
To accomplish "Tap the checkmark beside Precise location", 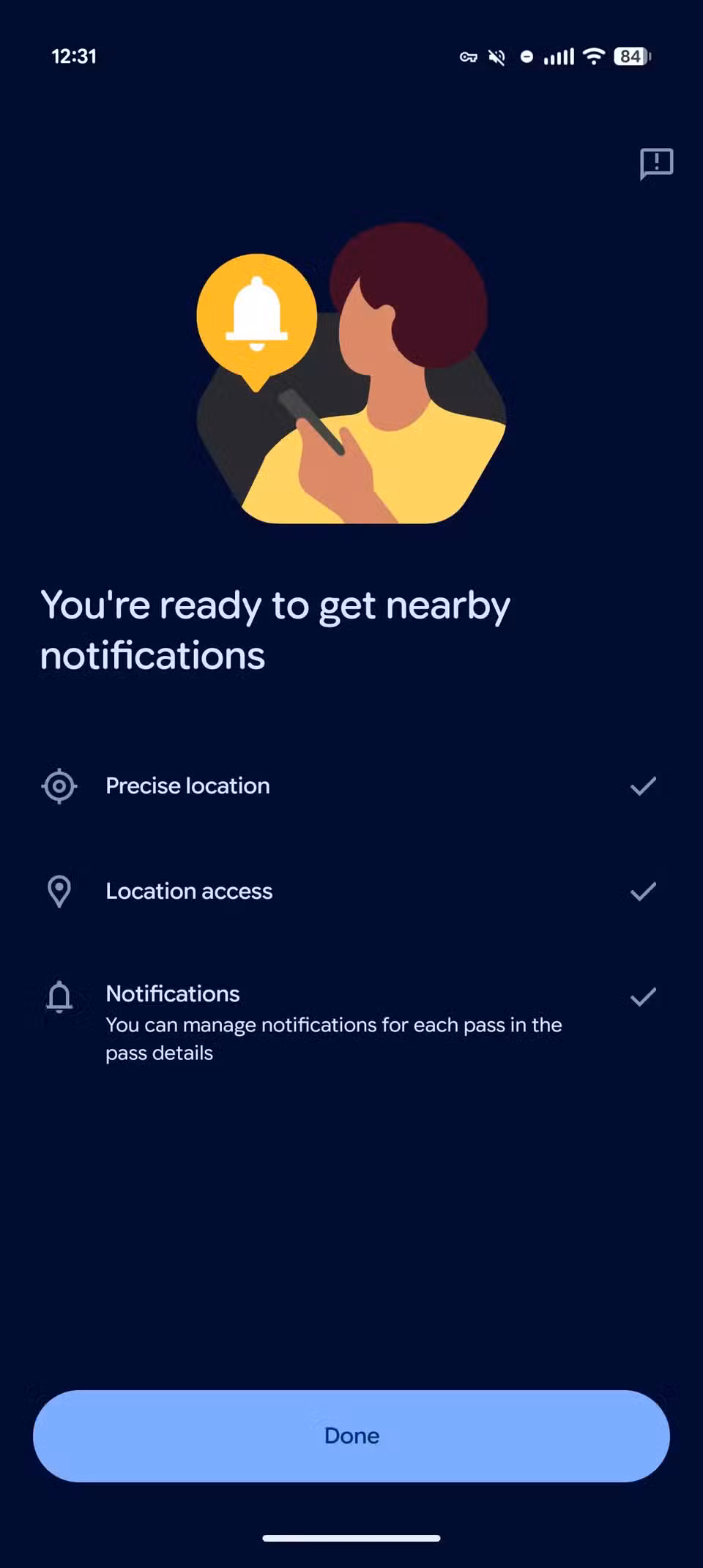I will [x=642, y=786].
